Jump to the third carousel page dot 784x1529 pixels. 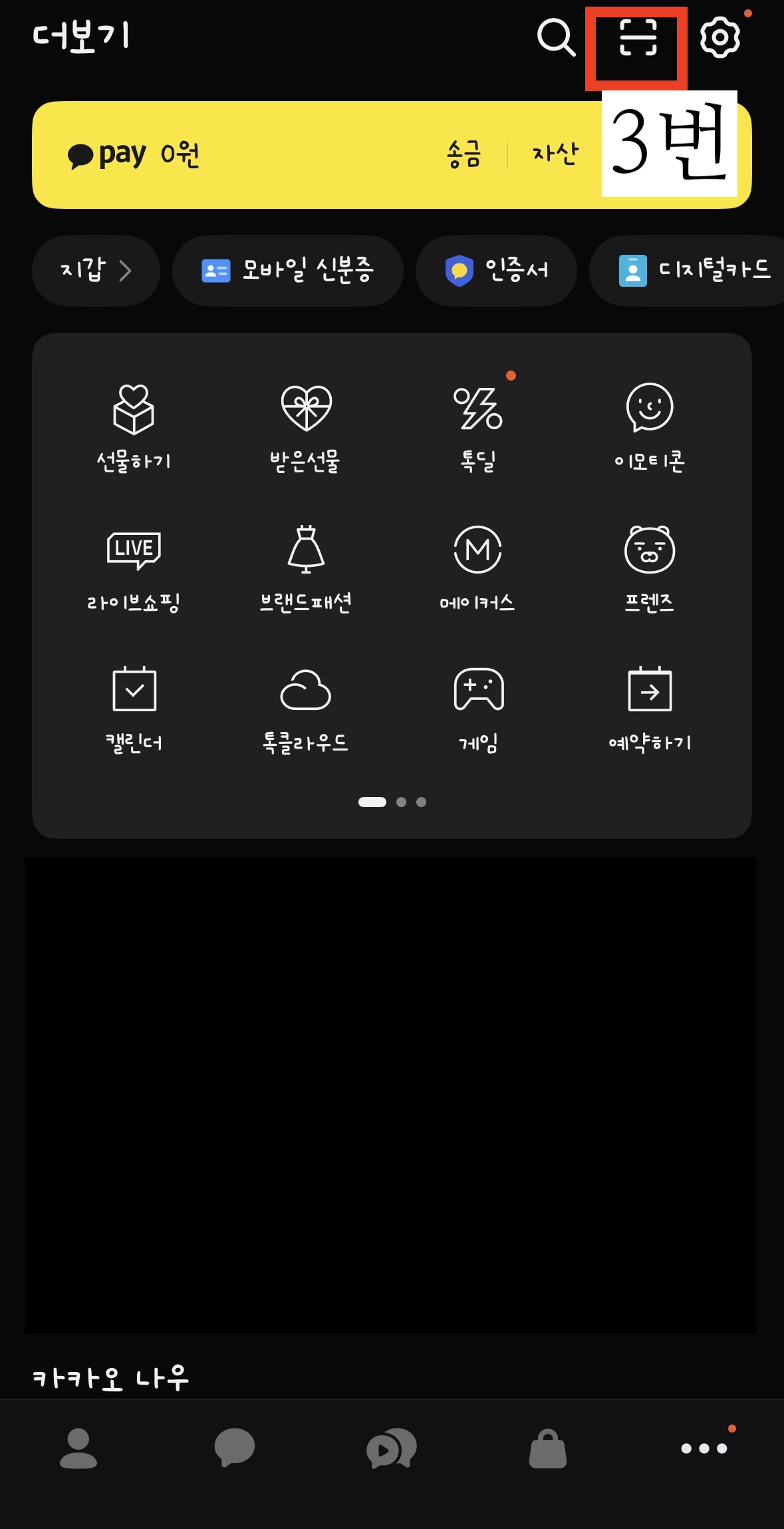point(421,802)
